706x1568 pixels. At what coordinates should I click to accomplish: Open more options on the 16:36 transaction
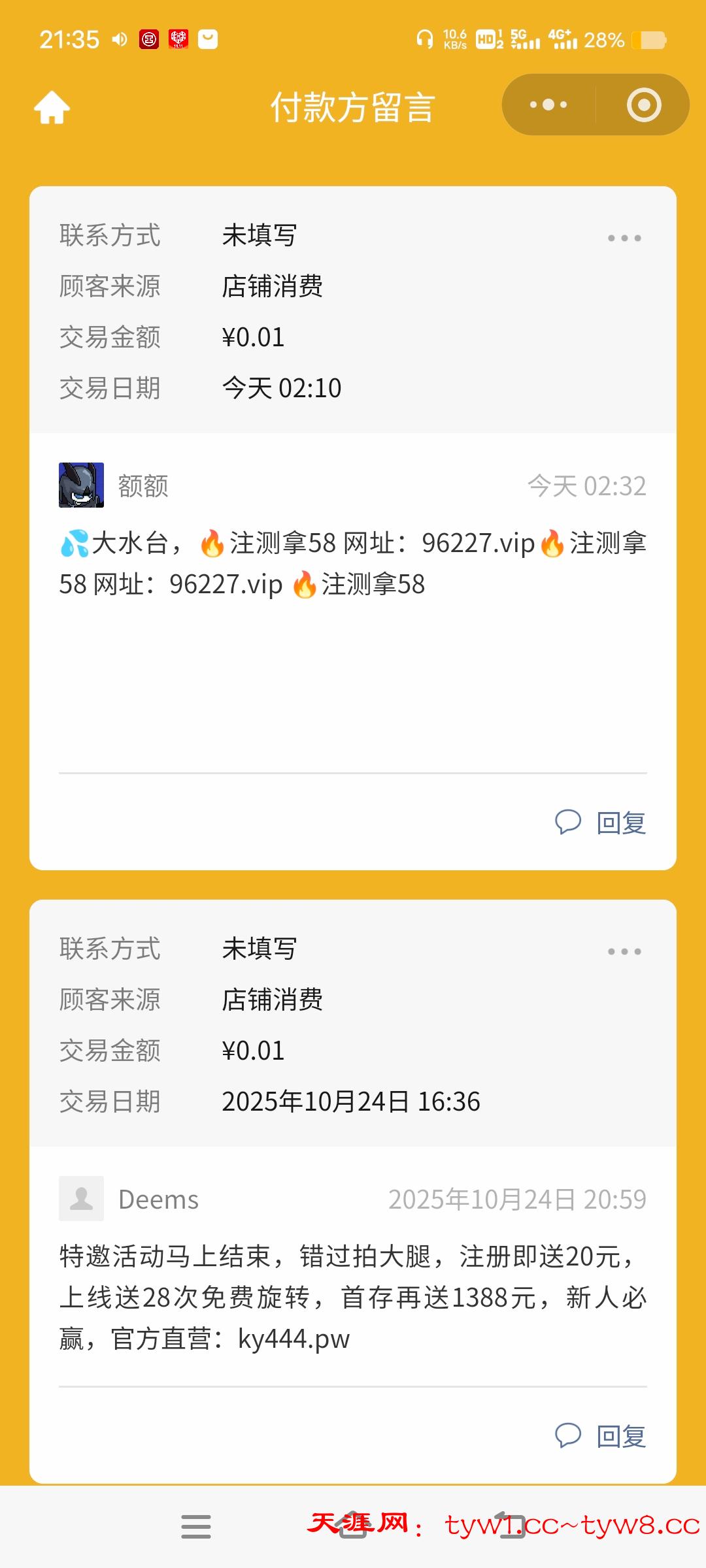[624, 951]
